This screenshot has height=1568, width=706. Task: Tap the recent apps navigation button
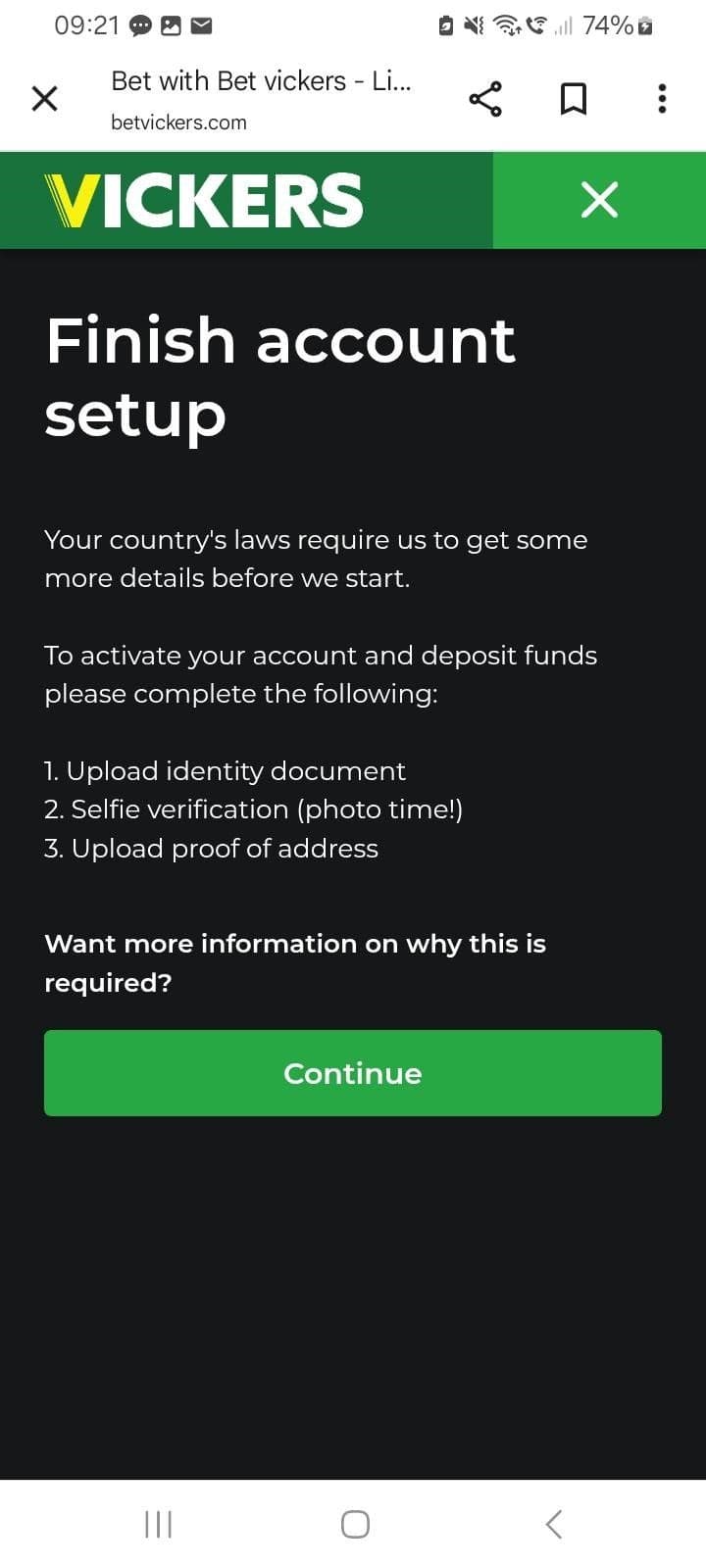click(157, 1523)
